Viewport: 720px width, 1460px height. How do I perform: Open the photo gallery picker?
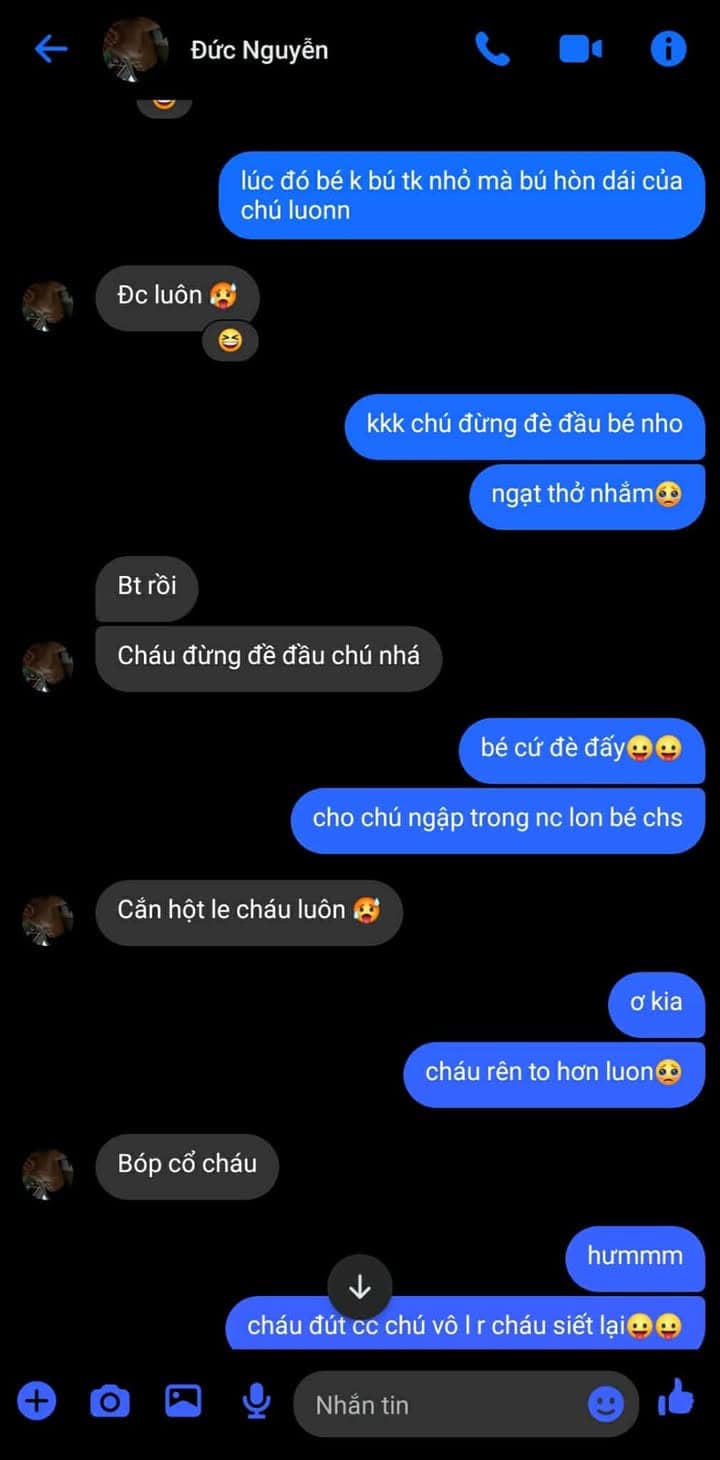(183, 1402)
